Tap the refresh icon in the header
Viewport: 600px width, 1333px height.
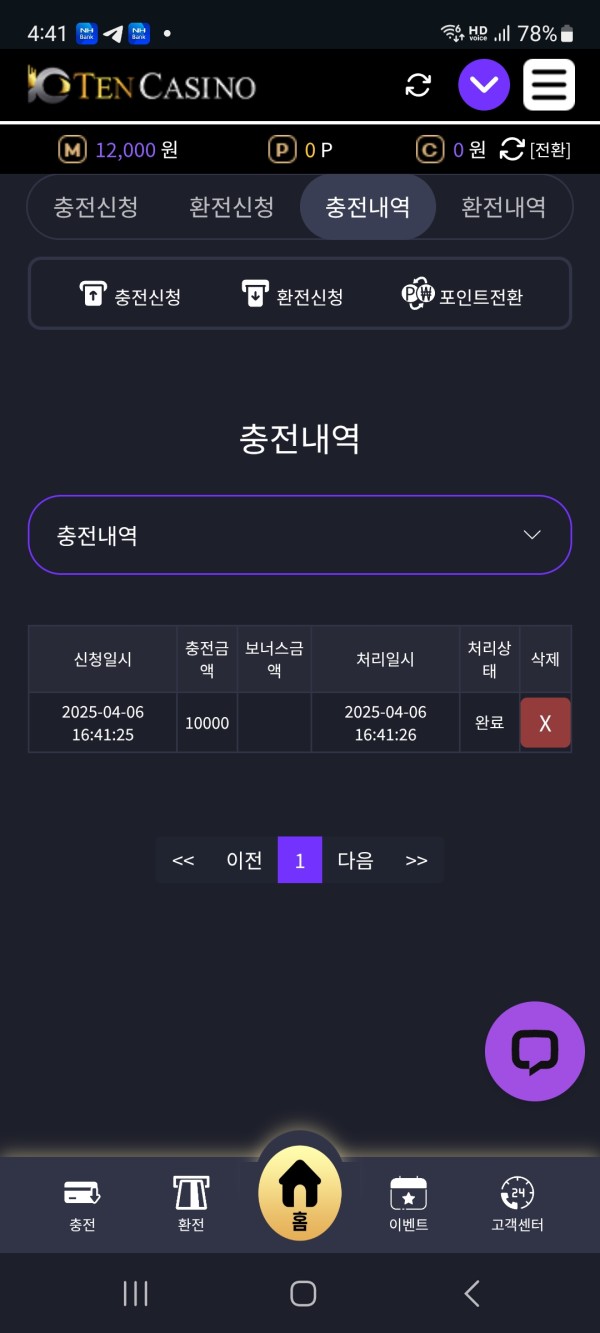click(x=418, y=86)
